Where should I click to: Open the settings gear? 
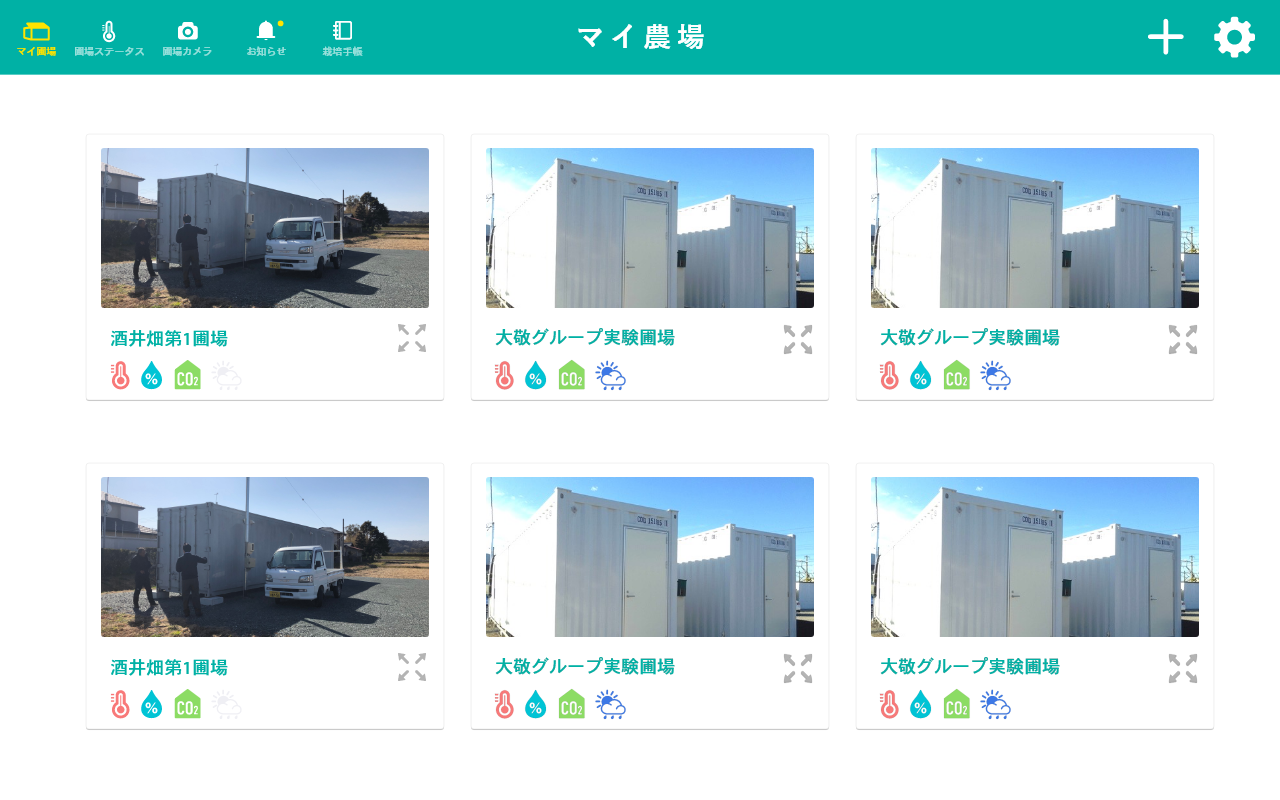1234,37
